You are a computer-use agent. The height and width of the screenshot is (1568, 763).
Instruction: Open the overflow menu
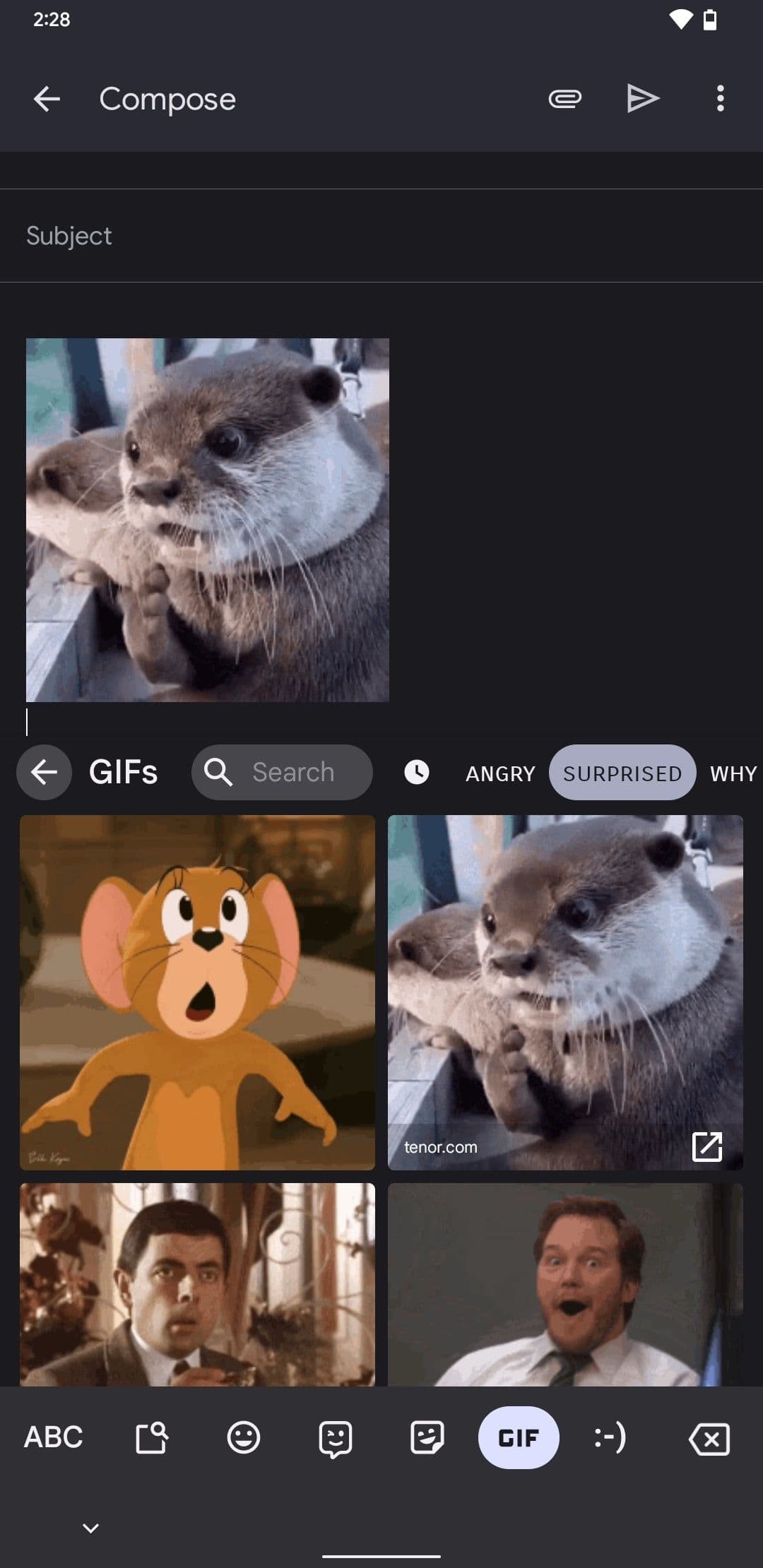click(720, 99)
